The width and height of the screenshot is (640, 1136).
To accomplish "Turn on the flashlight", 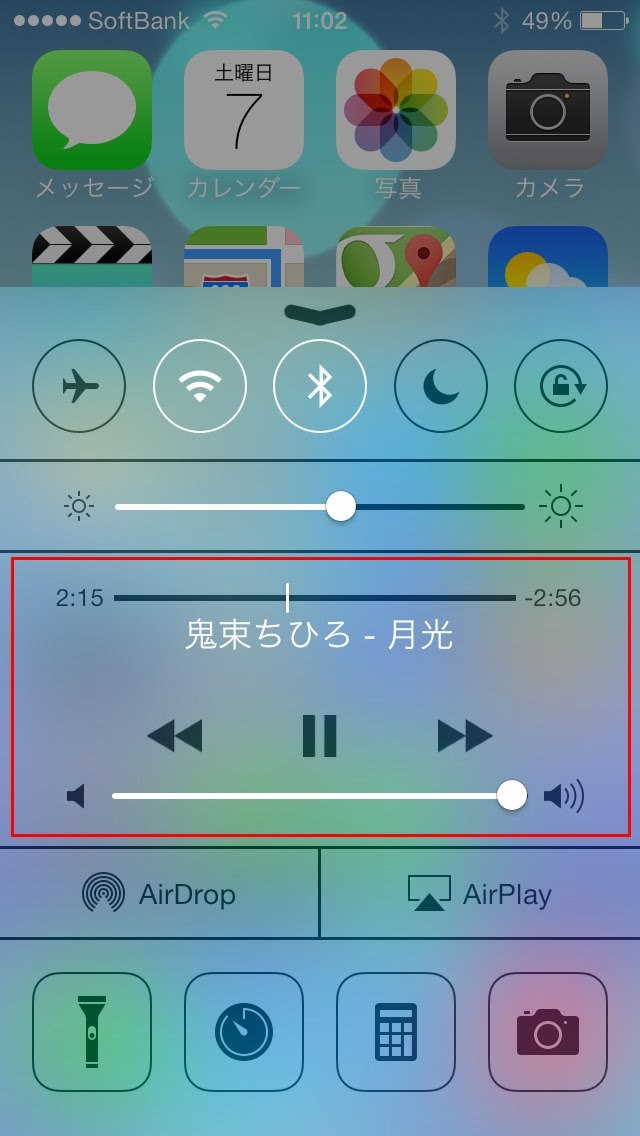I will [x=92, y=1031].
